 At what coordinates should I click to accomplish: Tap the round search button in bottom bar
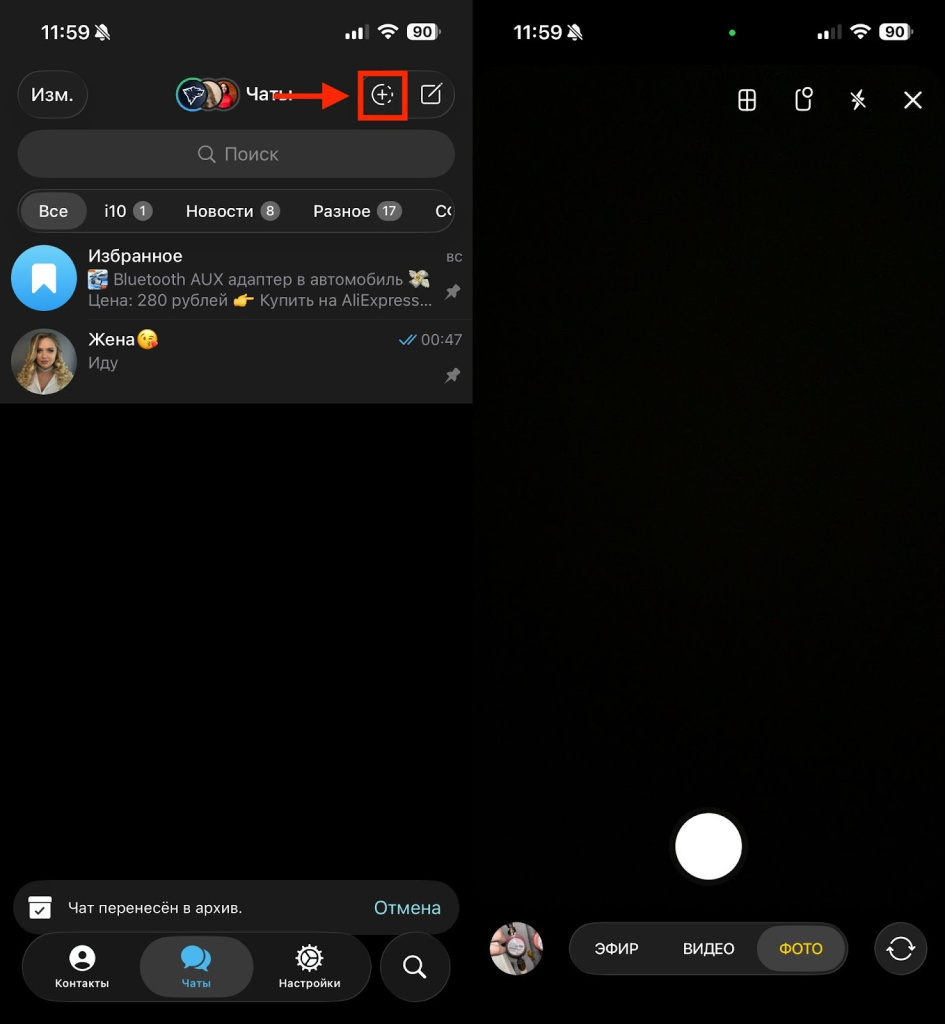coord(415,967)
